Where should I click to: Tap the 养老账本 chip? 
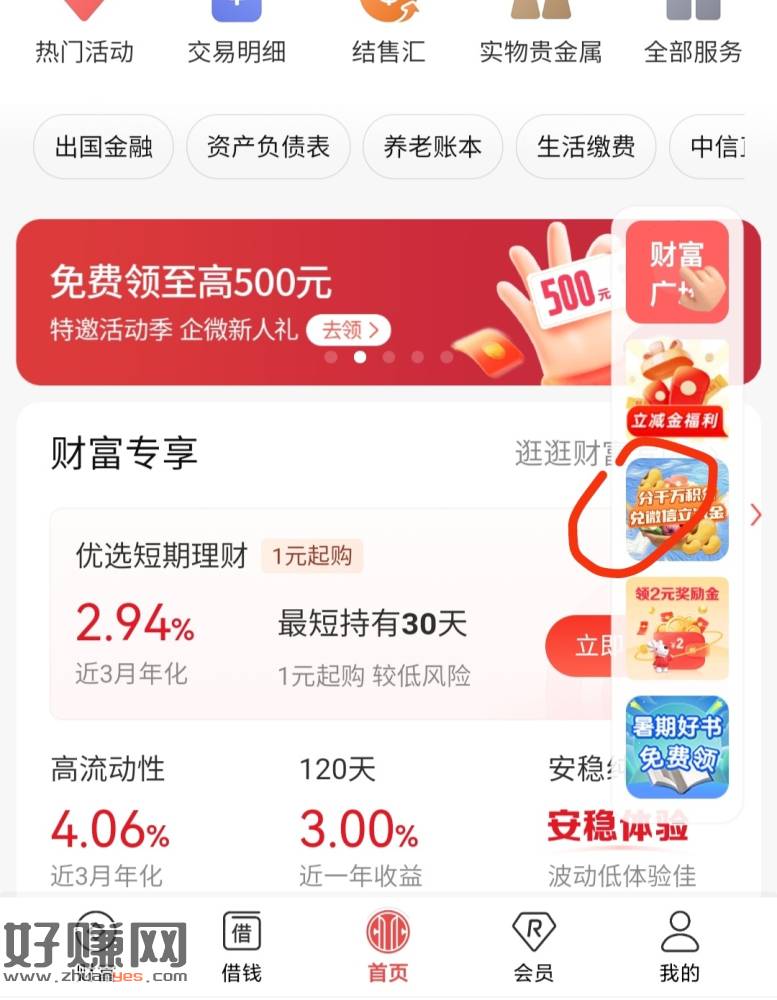(432, 148)
